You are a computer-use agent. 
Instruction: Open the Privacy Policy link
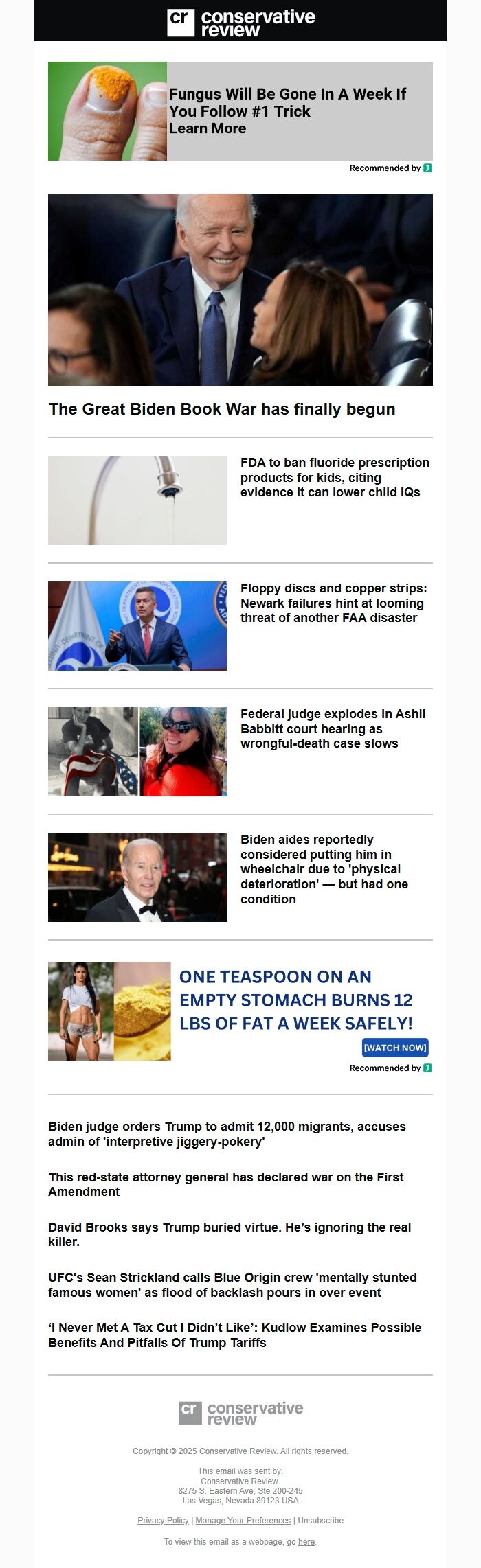pyautogui.click(x=163, y=1520)
